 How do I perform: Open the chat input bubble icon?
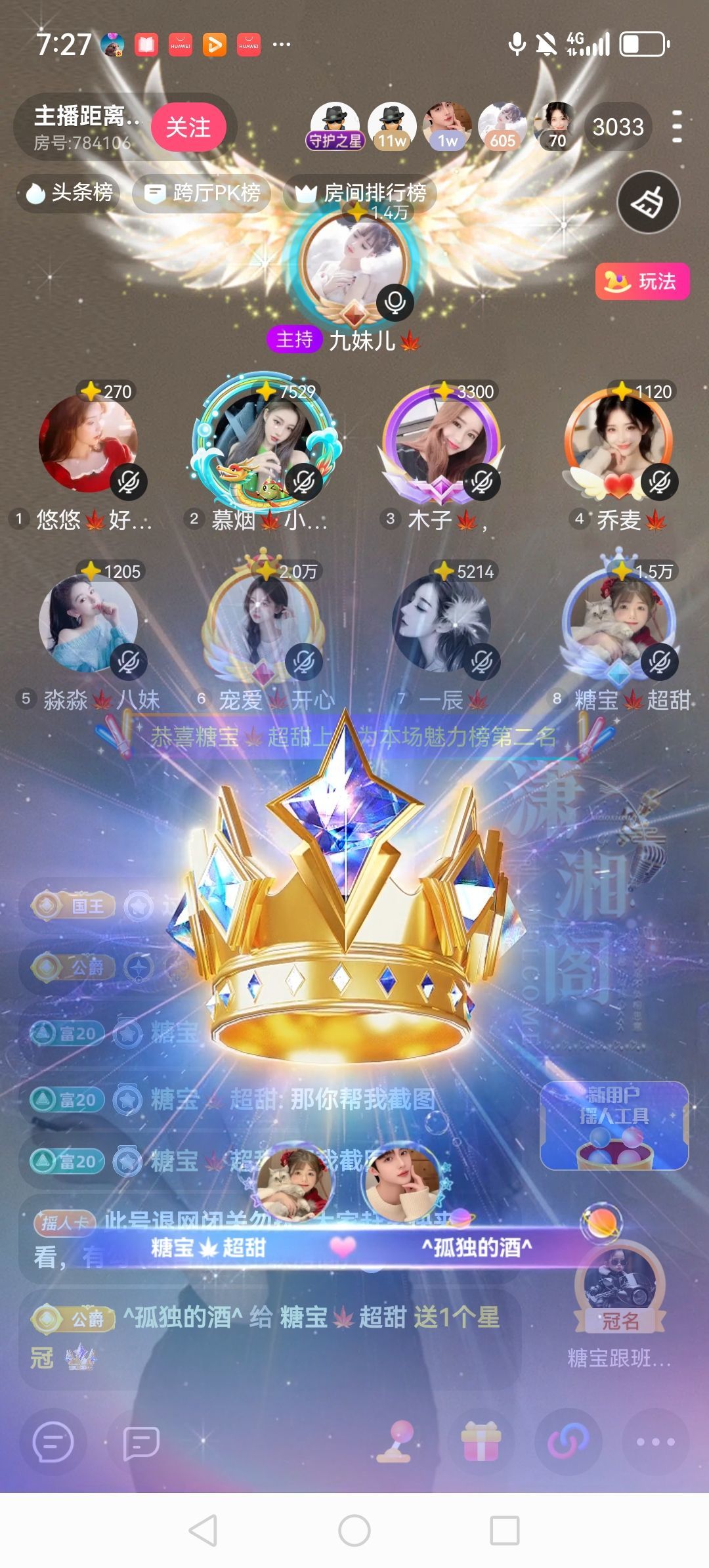(53, 1443)
